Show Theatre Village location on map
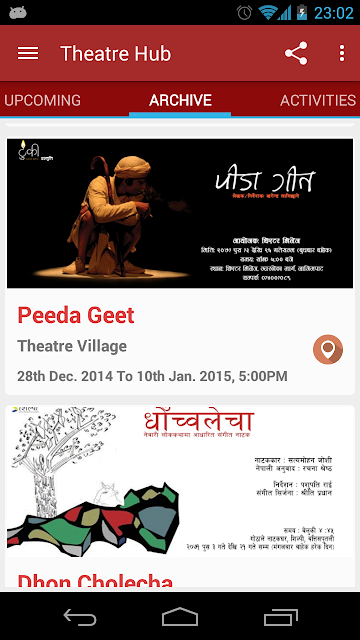 [328, 349]
